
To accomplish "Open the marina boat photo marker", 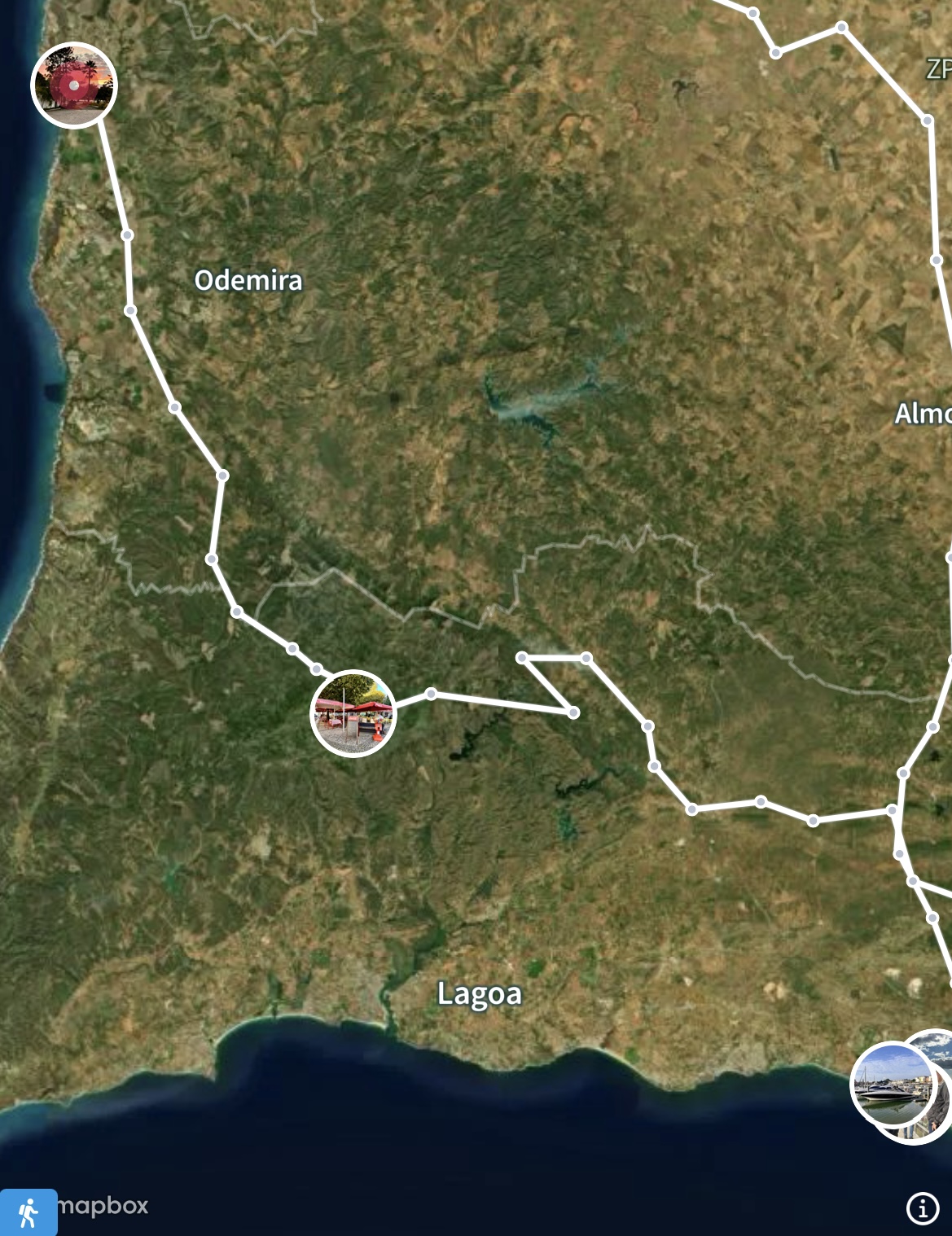I will (x=891, y=1083).
